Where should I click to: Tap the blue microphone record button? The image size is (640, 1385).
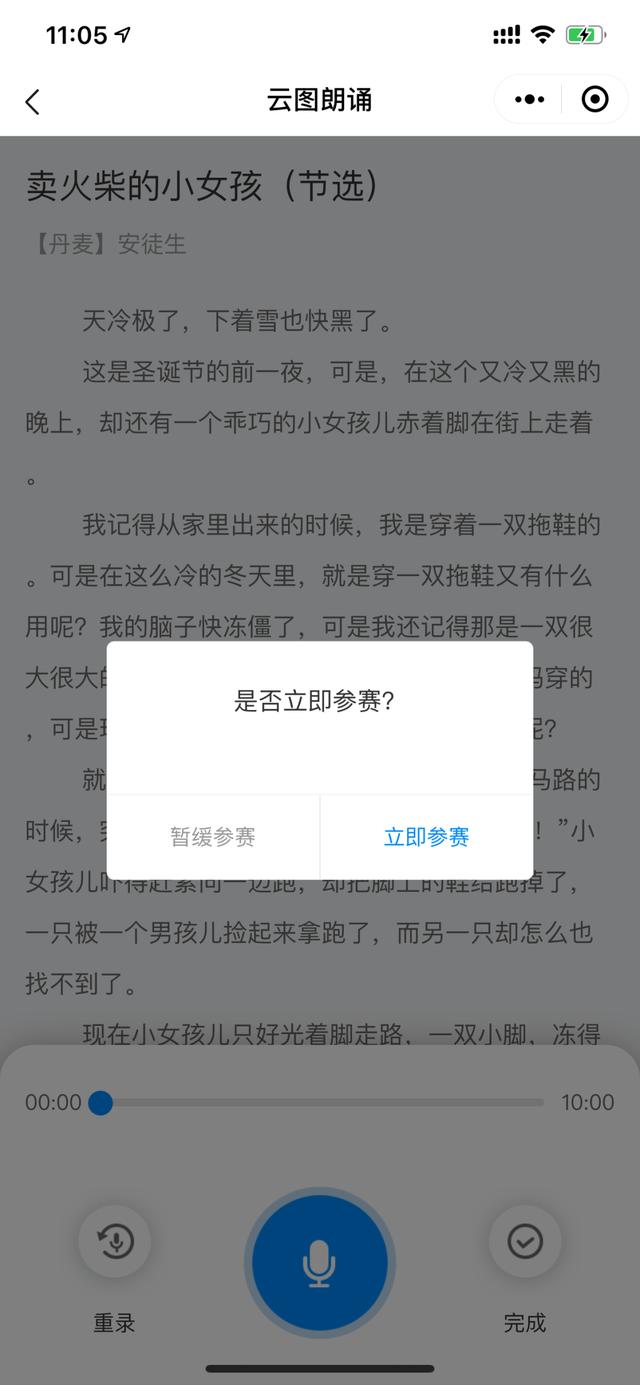point(320,1262)
